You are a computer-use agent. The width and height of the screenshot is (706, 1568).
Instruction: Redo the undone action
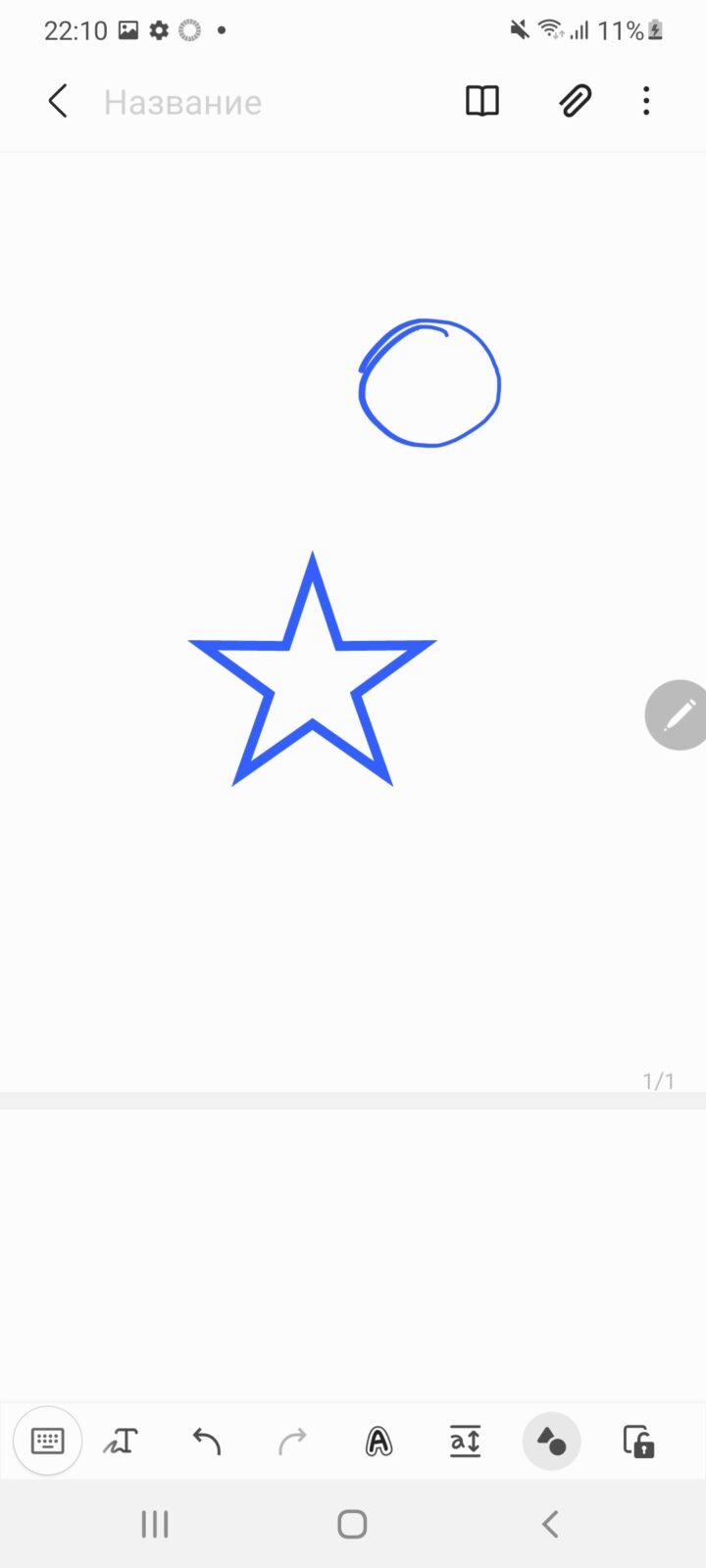tap(292, 1441)
